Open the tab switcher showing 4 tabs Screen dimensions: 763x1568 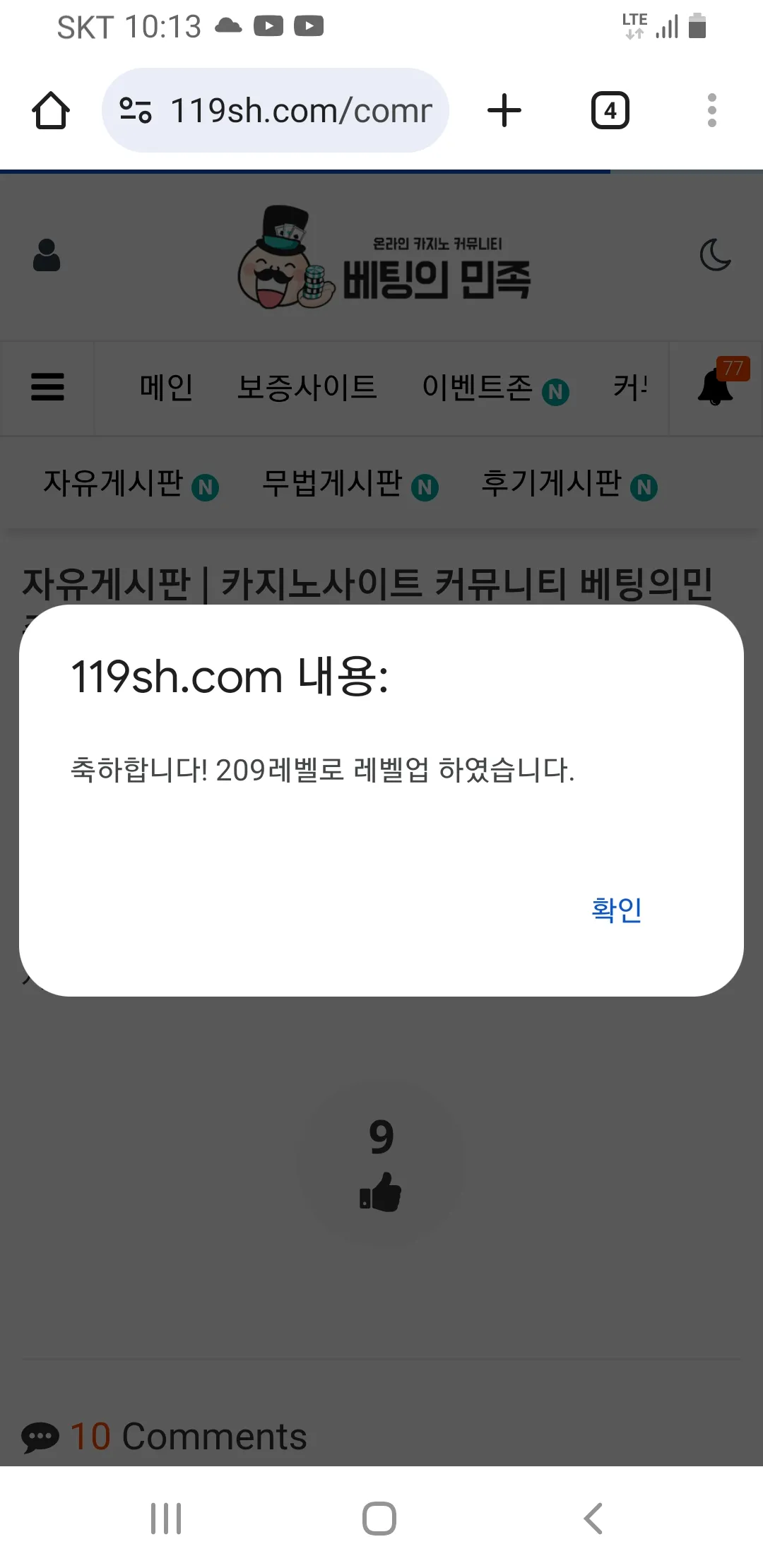point(610,111)
